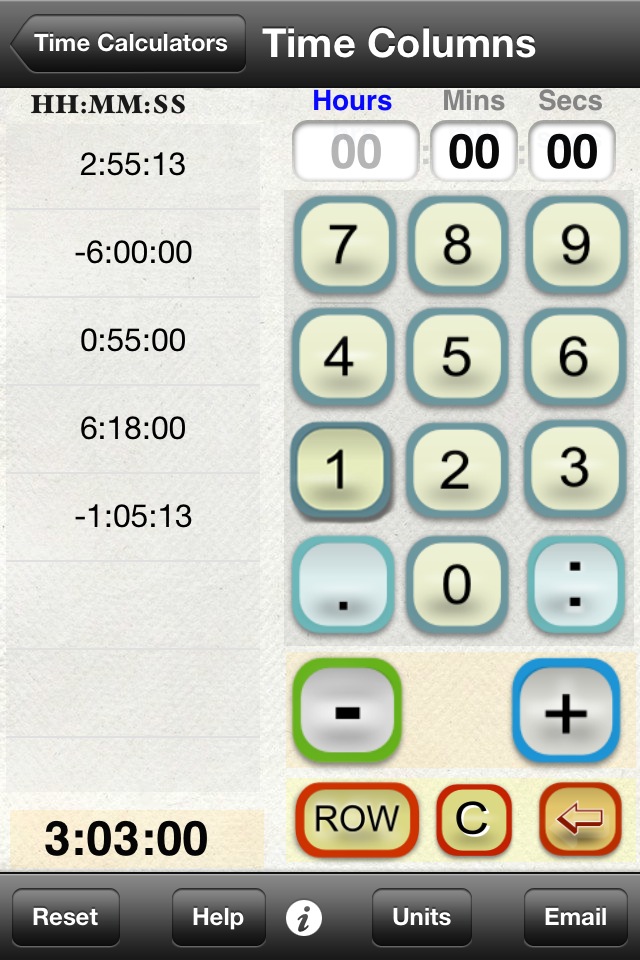Tap the 1 key
Image resolution: width=640 pixels, height=960 pixels.
click(340, 470)
